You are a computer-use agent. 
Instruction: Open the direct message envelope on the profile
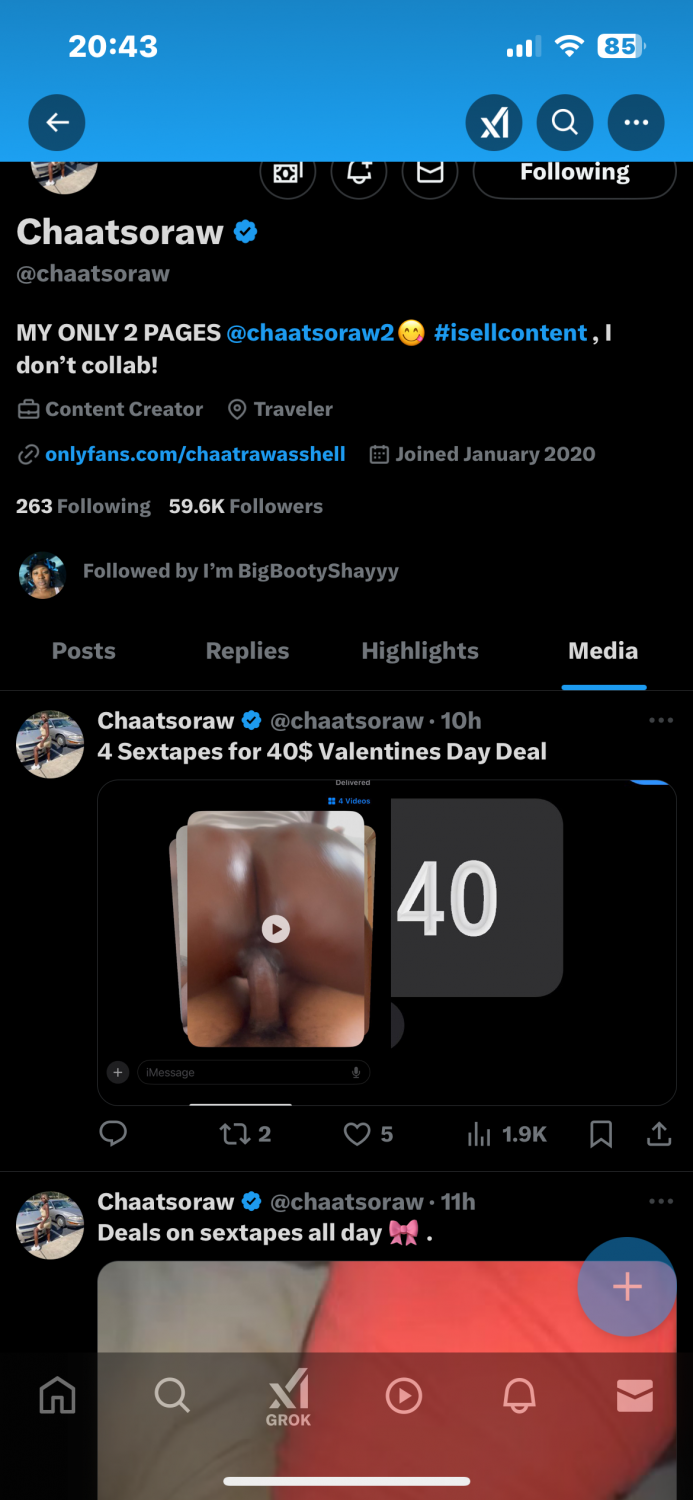click(x=430, y=173)
